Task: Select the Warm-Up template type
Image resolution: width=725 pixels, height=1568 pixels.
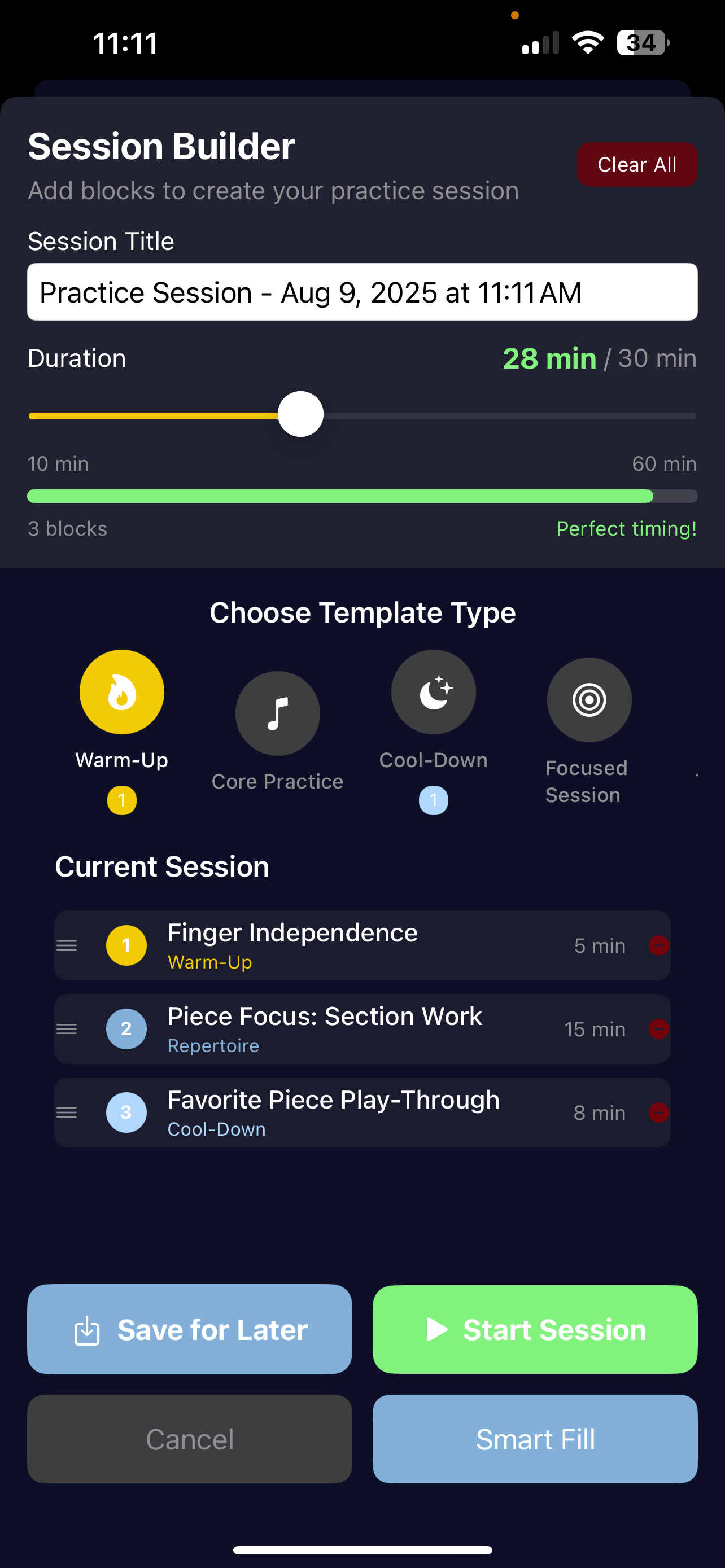Action: click(x=122, y=693)
